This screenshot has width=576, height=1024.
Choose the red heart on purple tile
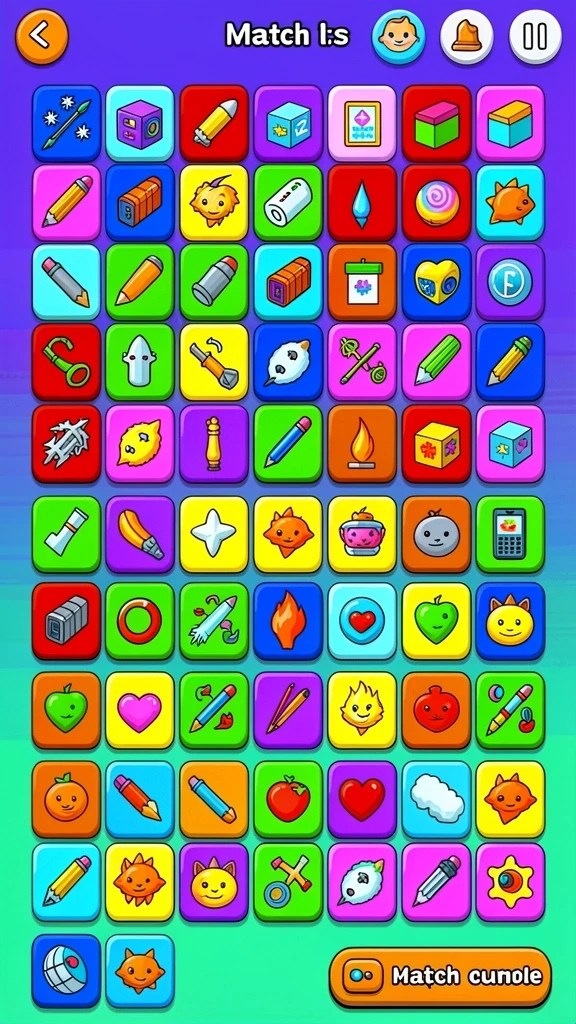pos(362,799)
